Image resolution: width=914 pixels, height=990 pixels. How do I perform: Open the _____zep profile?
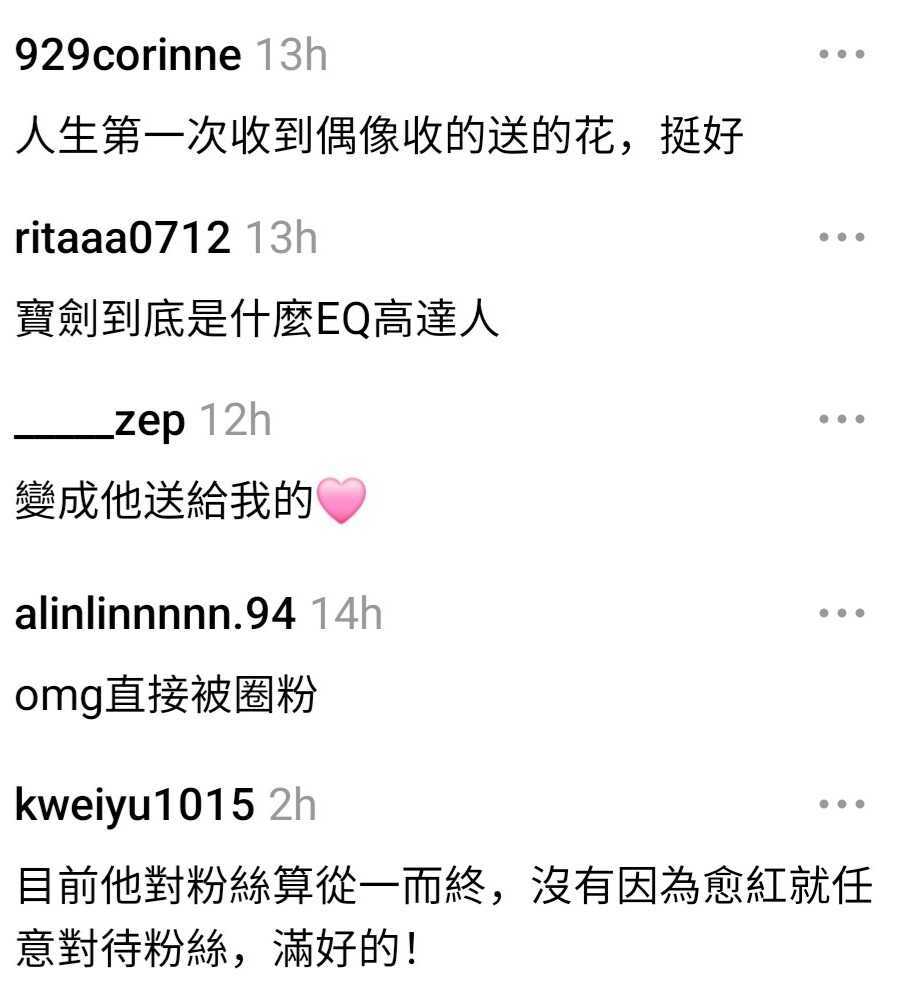(100, 423)
